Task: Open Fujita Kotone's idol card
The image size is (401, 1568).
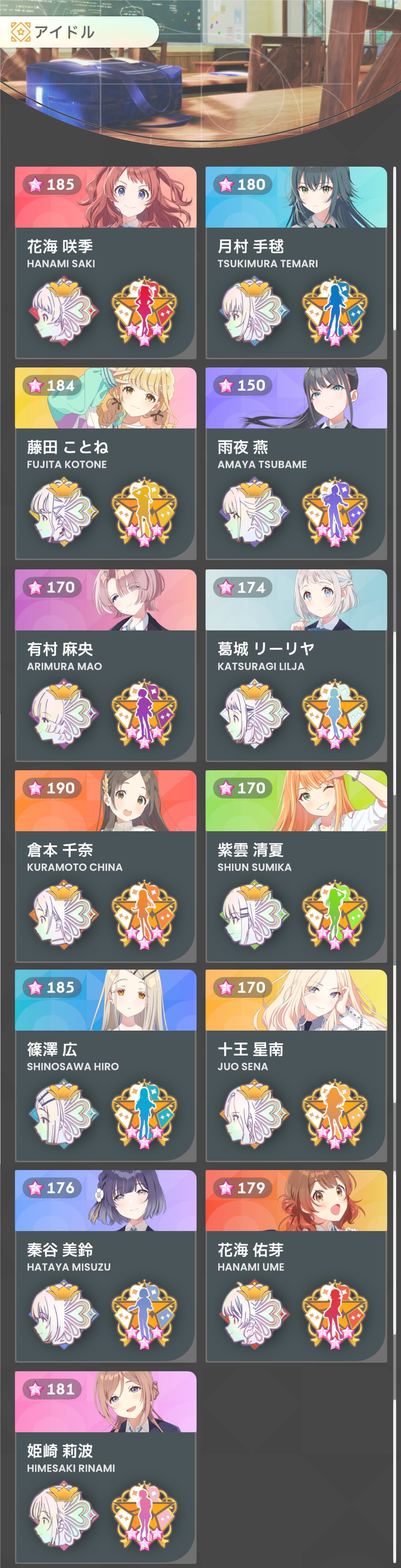Action: (105, 463)
